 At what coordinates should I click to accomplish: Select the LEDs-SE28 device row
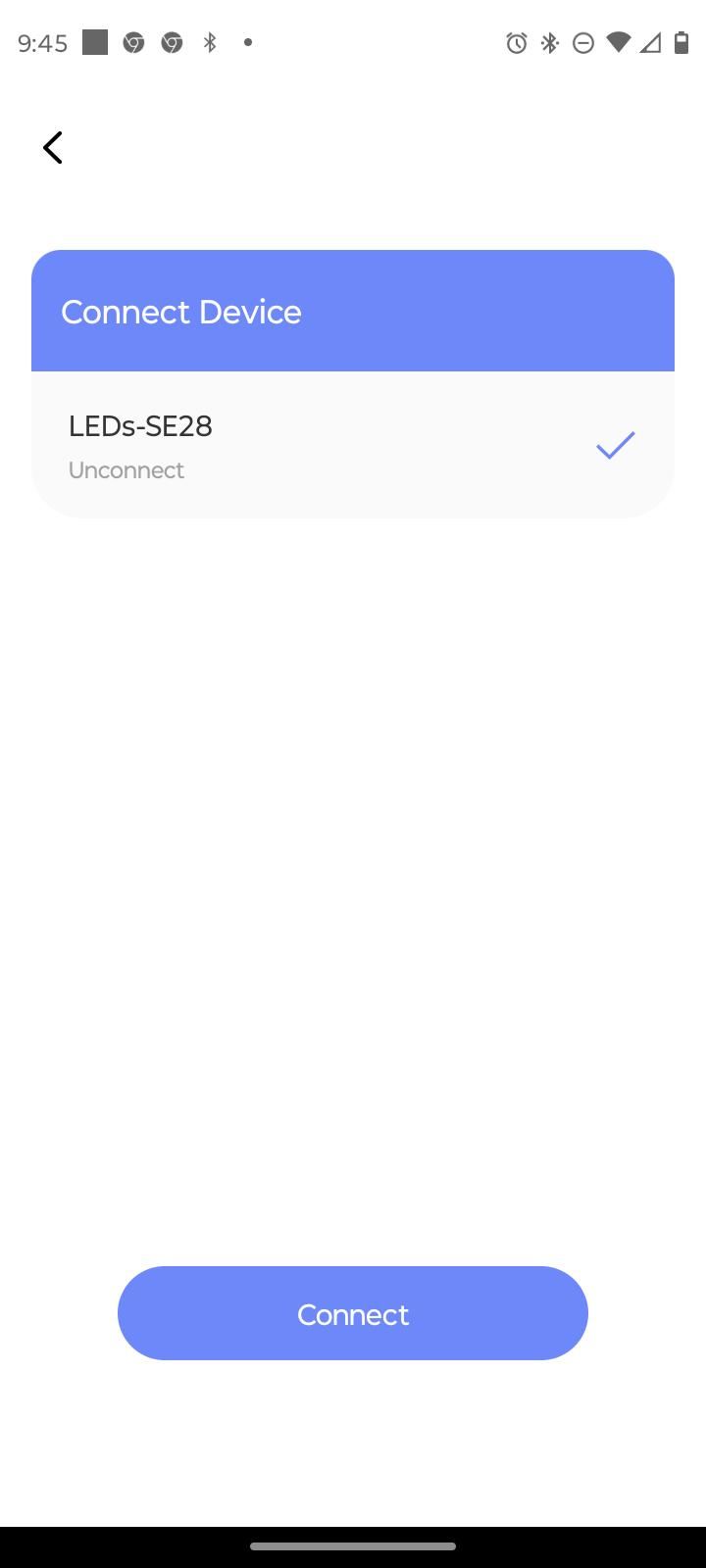pyautogui.click(x=353, y=445)
